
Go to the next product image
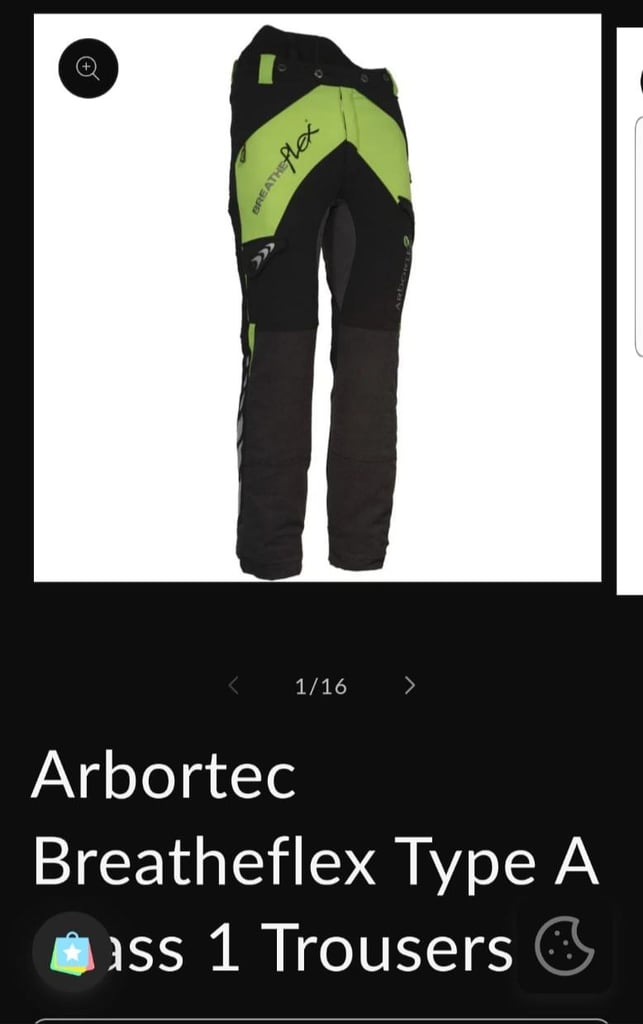pos(409,685)
